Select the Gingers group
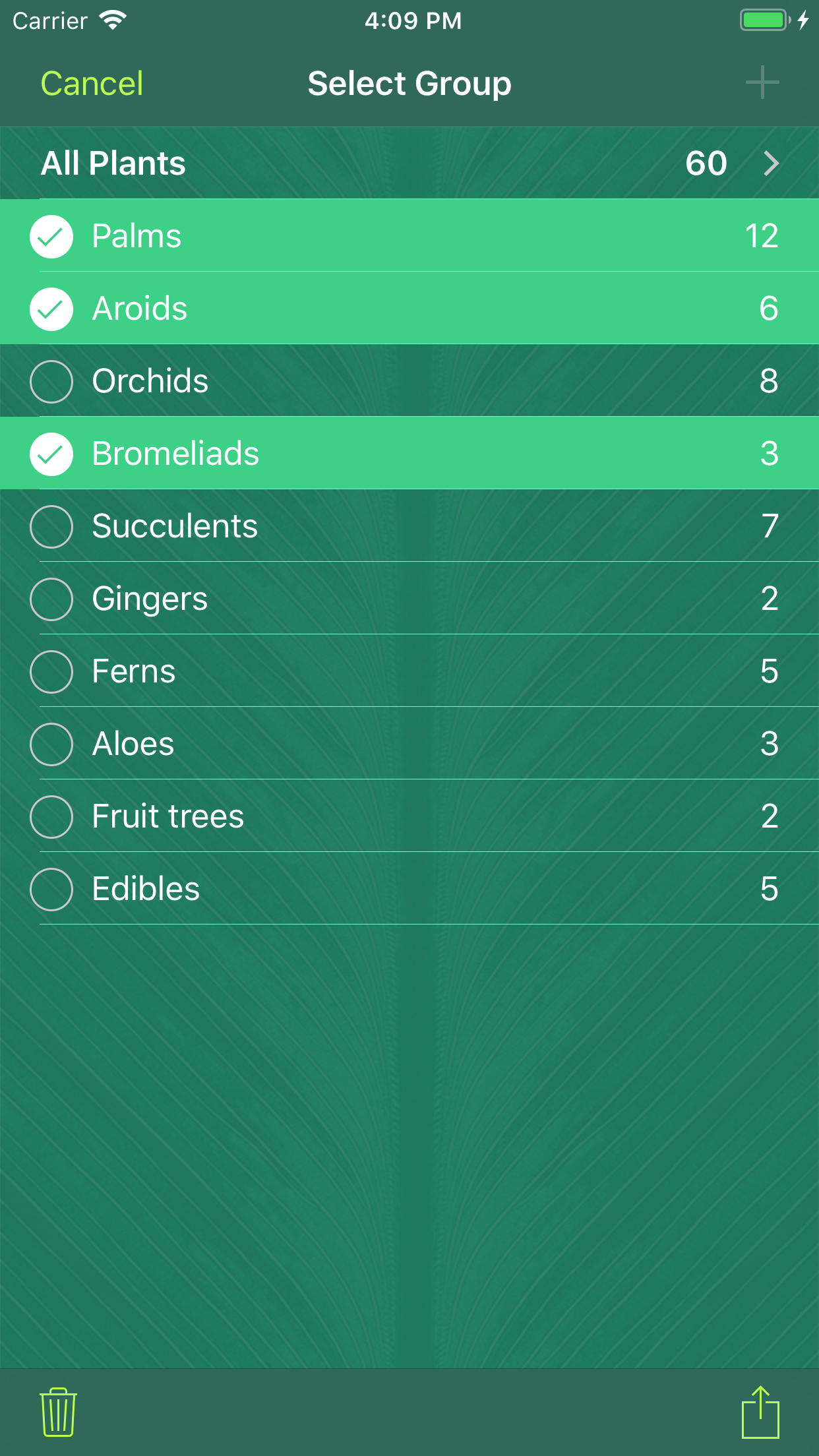This screenshot has width=819, height=1456. pos(51,599)
